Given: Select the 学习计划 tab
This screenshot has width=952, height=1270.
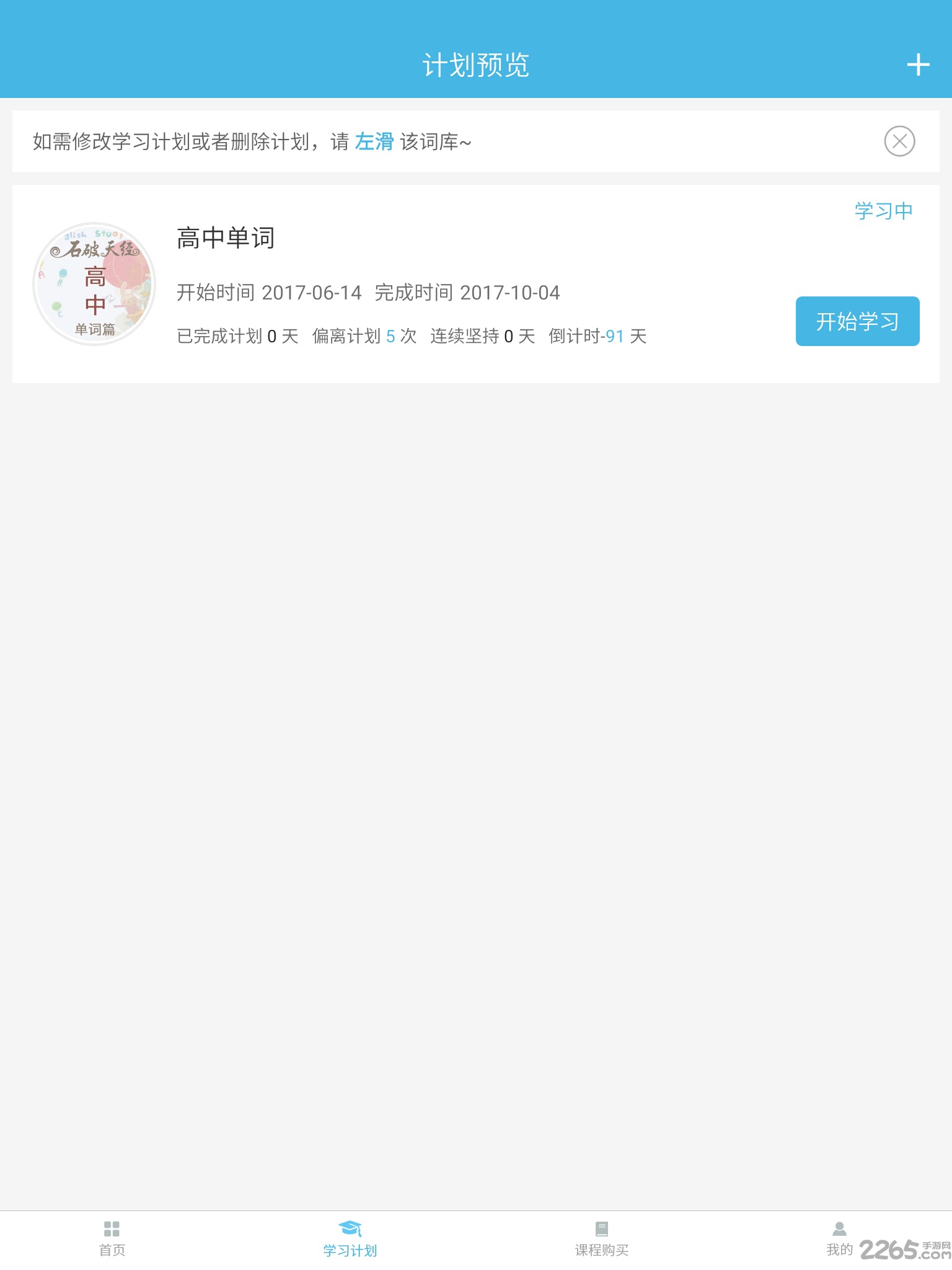Looking at the screenshot, I should point(350,1238).
